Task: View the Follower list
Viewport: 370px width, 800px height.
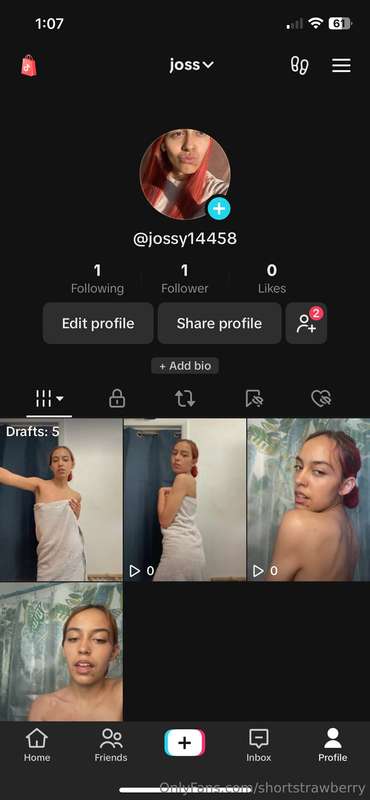Action: point(184,279)
